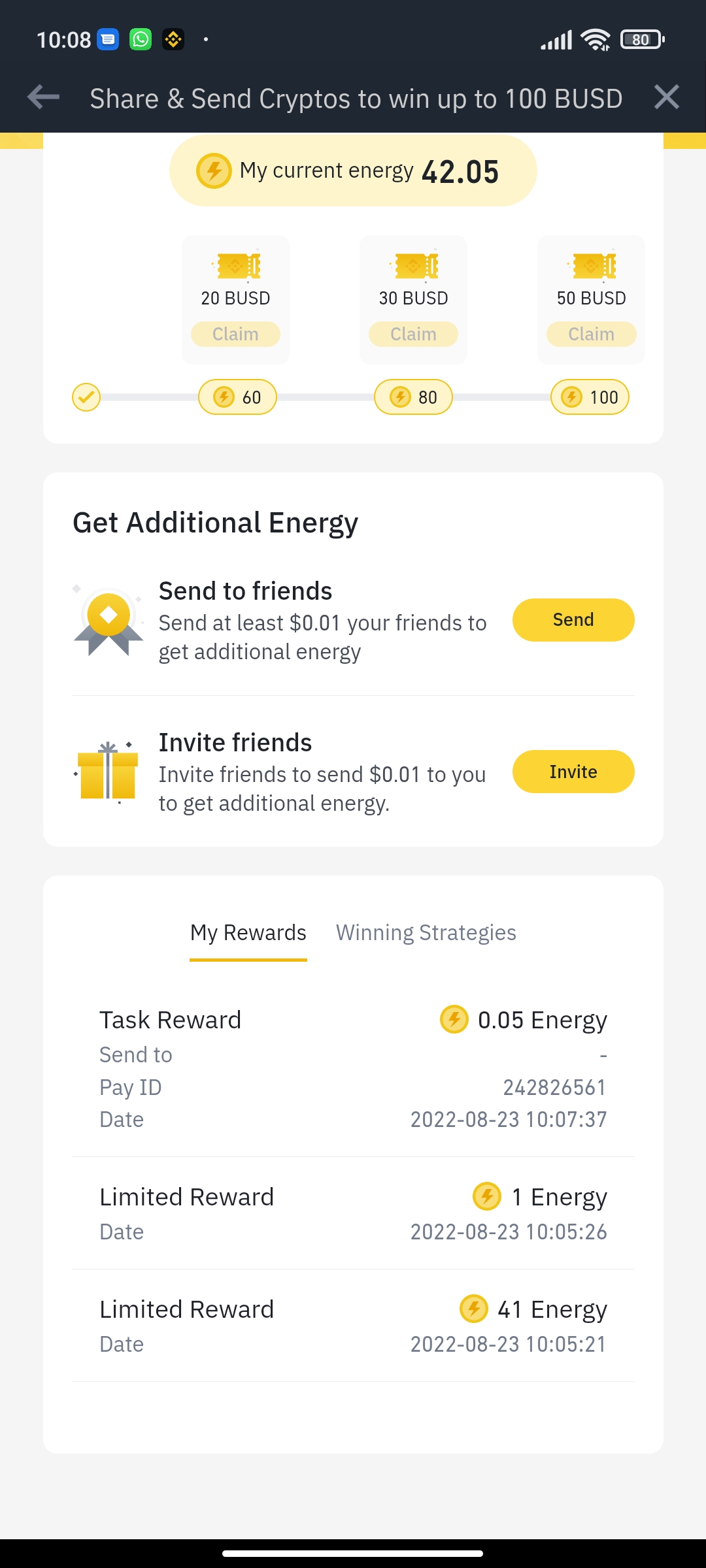Select the My Rewards tab

click(x=248, y=933)
